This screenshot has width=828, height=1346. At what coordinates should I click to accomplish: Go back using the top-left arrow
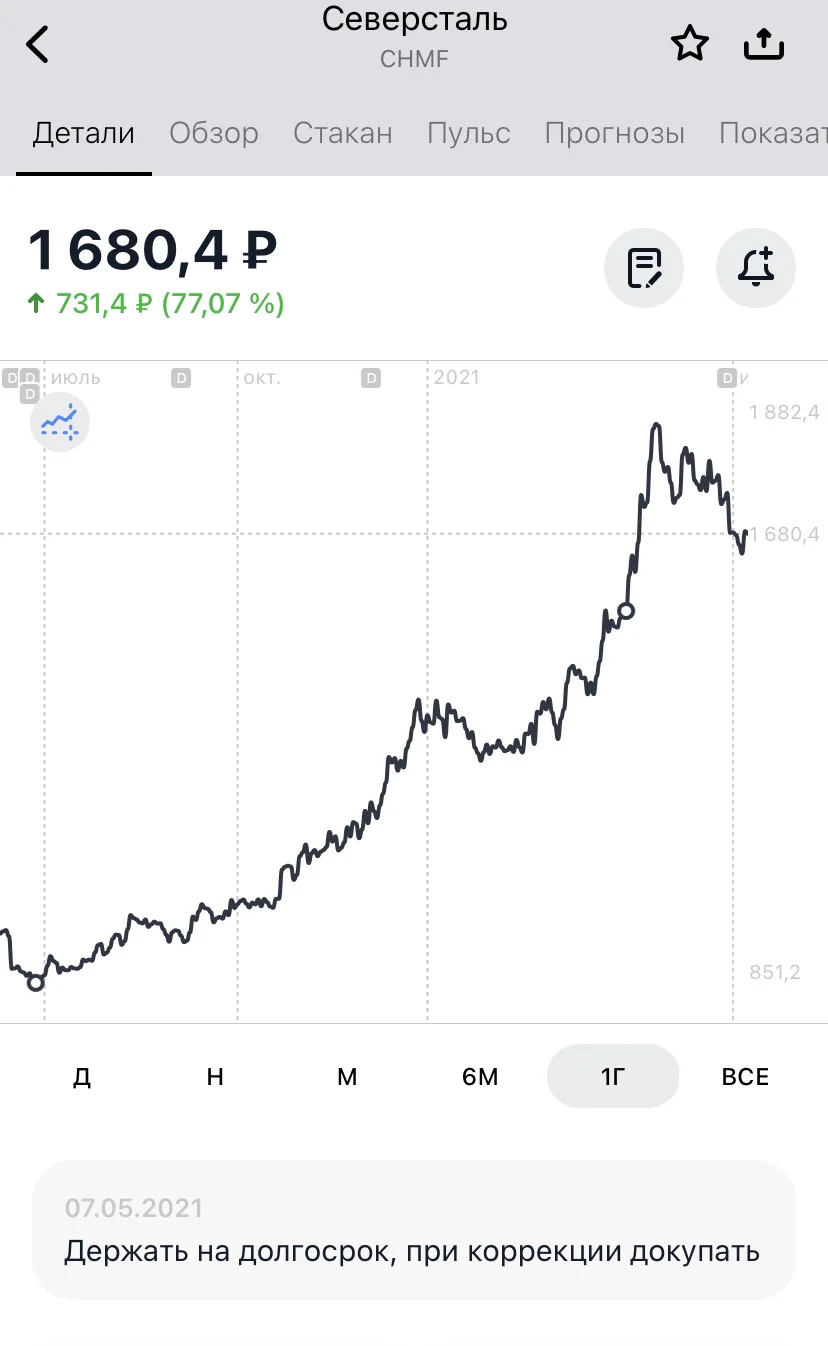point(38,45)
